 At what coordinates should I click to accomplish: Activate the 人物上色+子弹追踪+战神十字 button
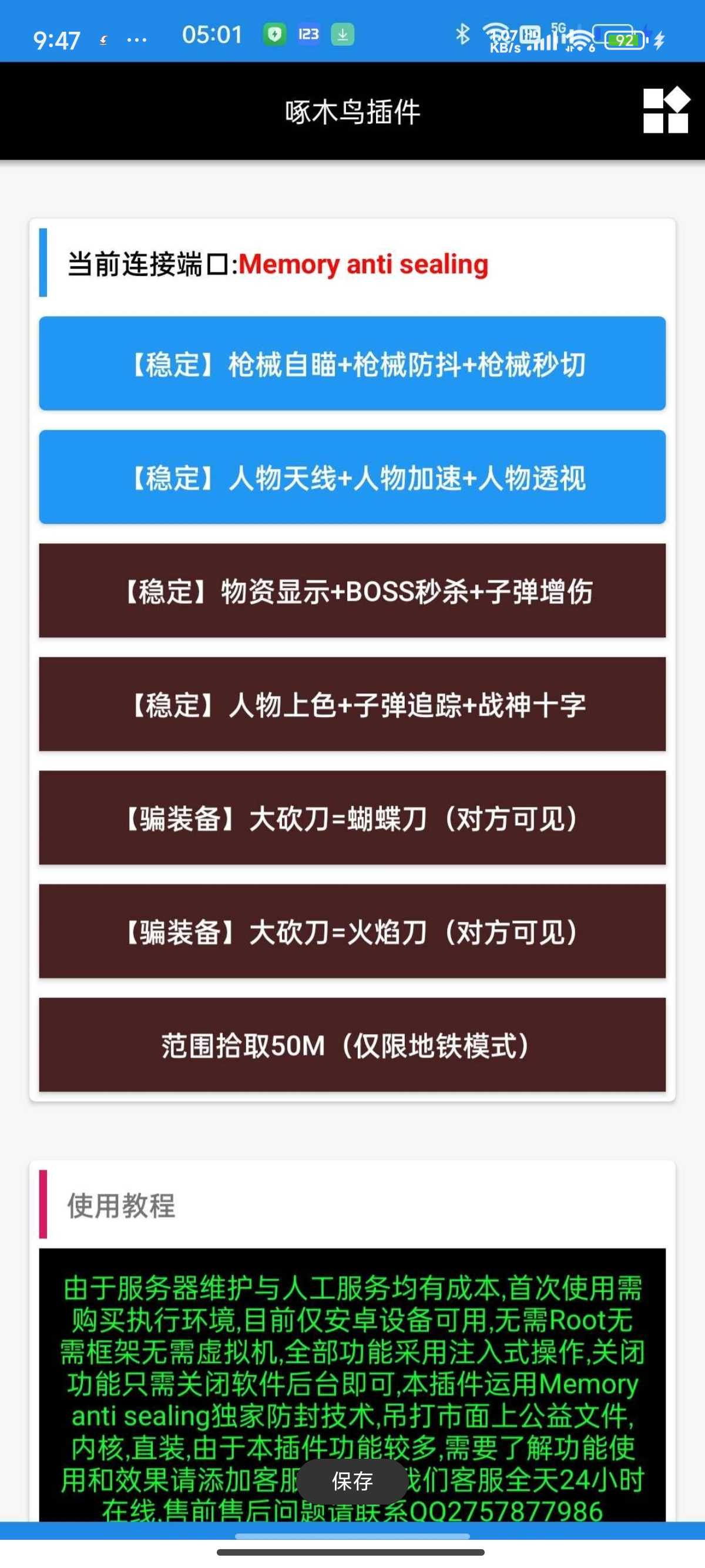pos(352,704)
